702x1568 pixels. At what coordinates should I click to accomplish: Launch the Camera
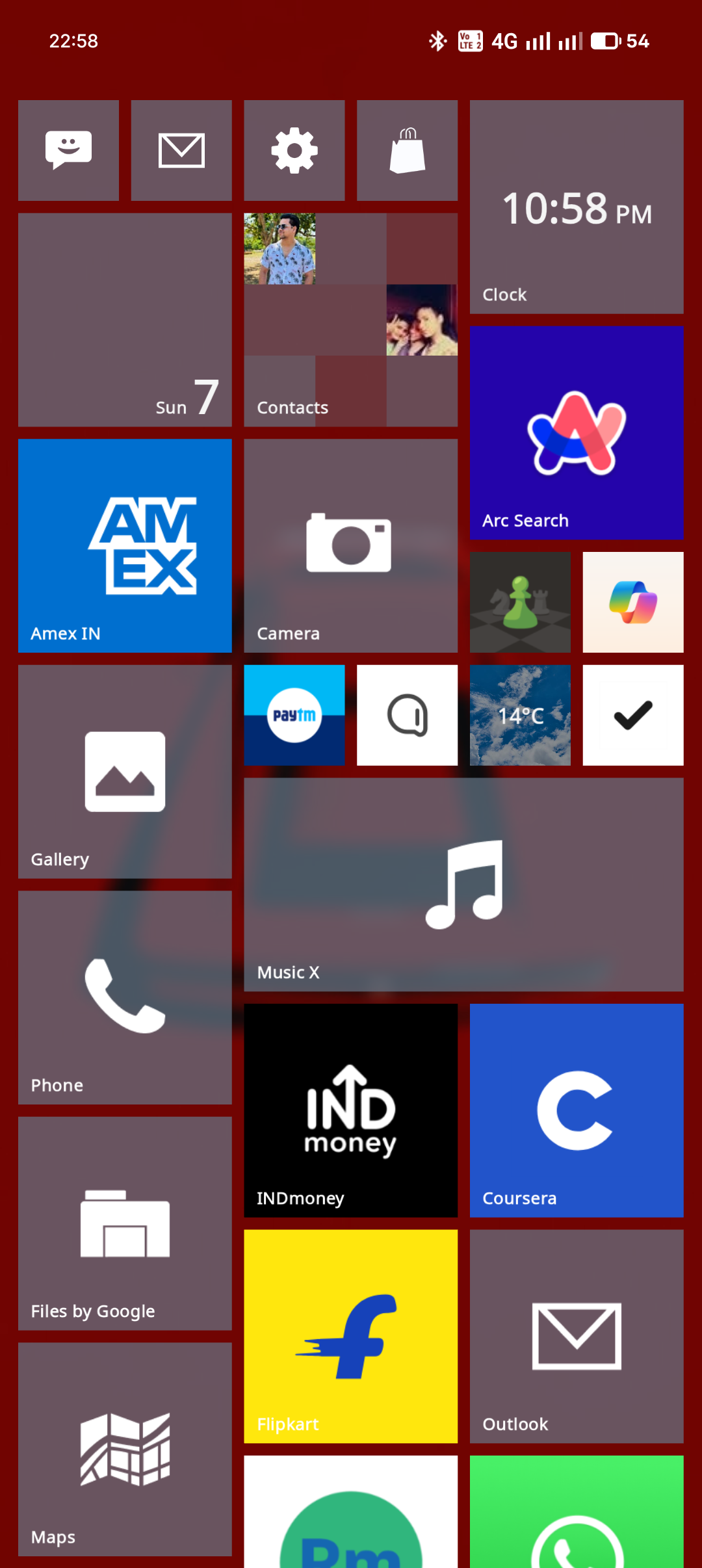(350, 545)
